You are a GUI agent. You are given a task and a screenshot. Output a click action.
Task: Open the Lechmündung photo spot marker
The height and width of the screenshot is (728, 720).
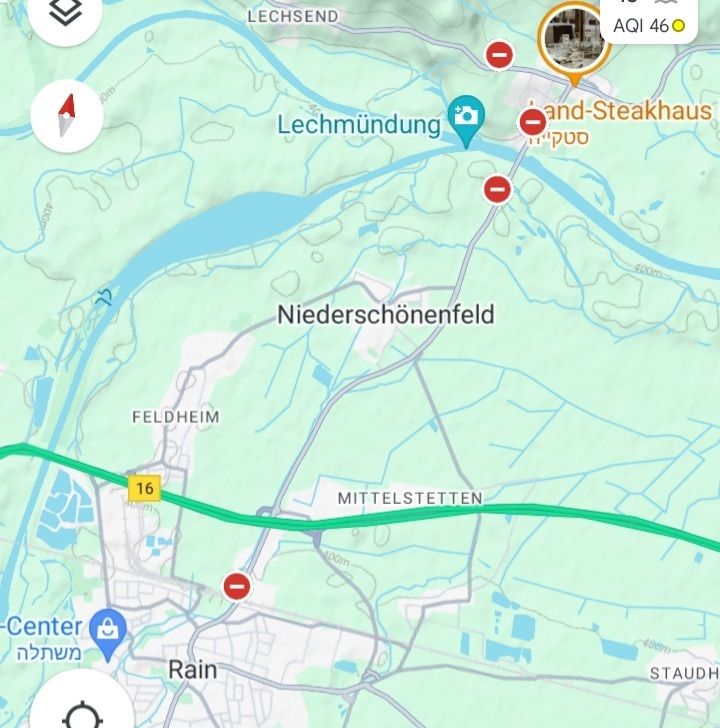coord(465,115)
